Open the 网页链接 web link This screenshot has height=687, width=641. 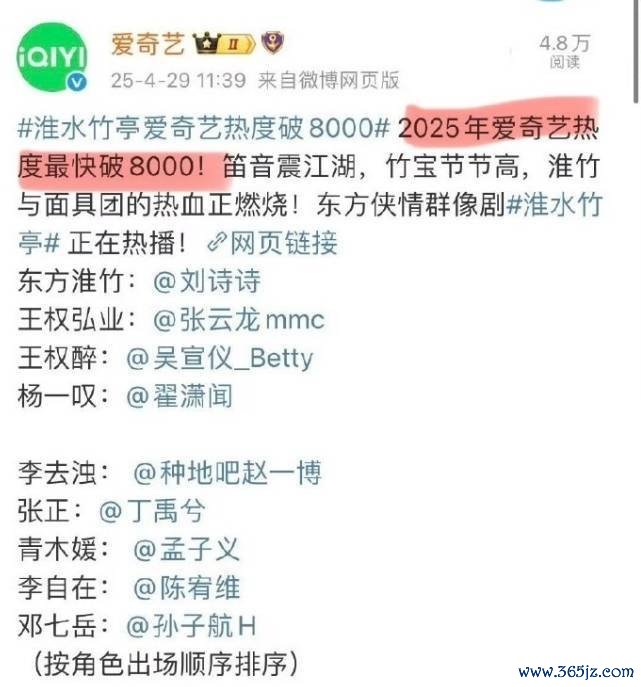272,243
